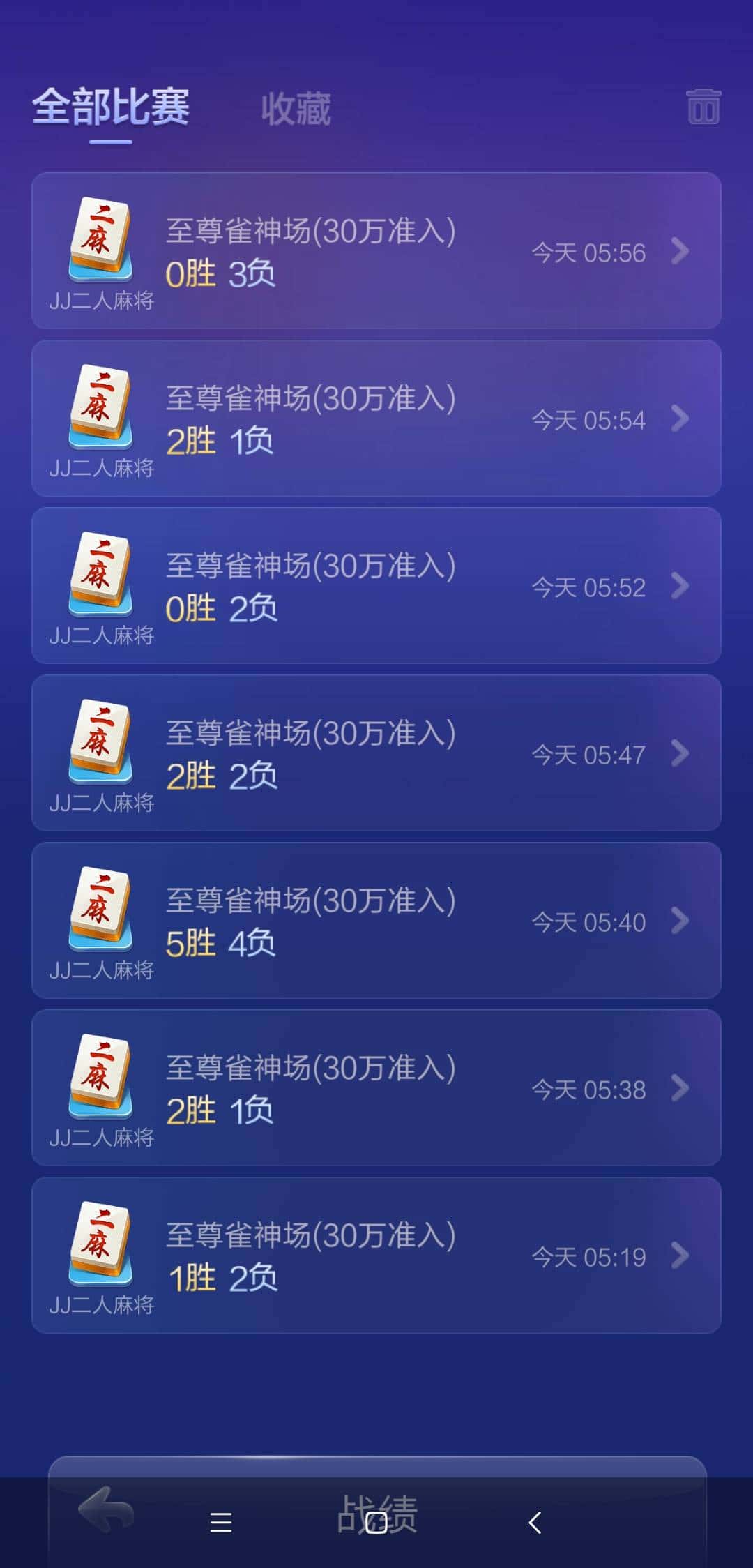This screenshot has height=1568, width=753.
Task: Expand the 05:56 match details chevron
Action: point(680,251)
